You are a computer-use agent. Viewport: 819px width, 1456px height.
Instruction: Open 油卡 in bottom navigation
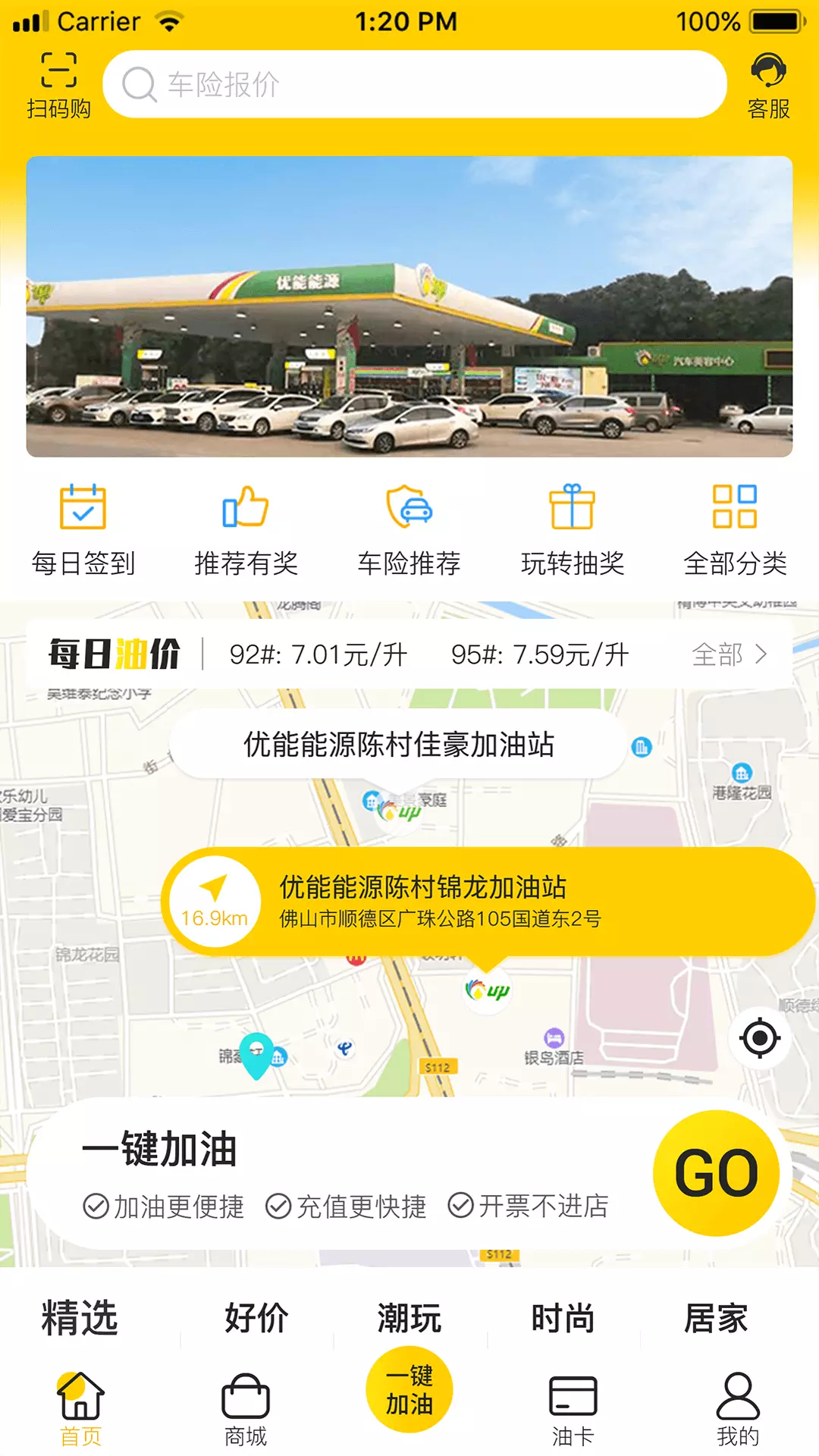pos(573,1408)
